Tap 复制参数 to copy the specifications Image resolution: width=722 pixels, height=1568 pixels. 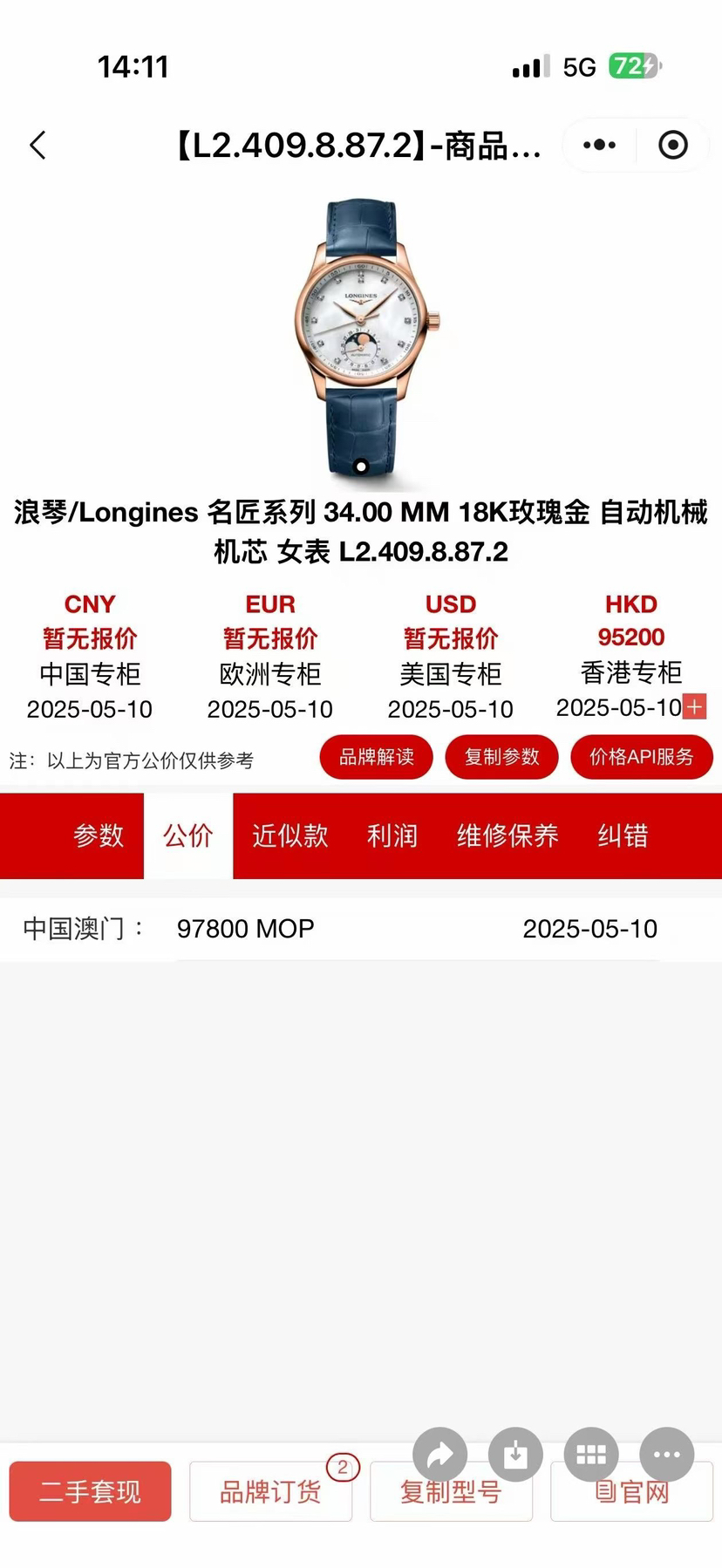[501, 756]
